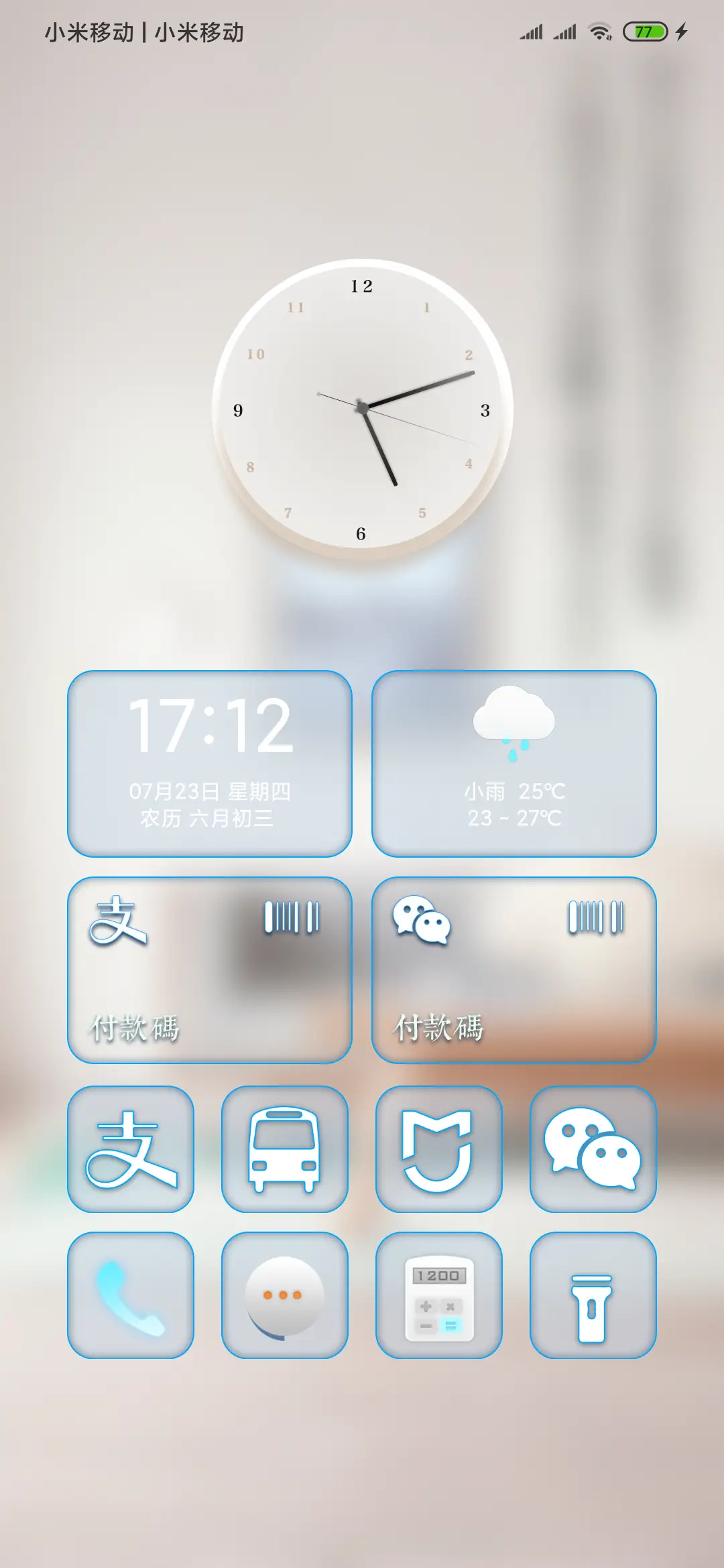Open the Phone dialer

131,1303
